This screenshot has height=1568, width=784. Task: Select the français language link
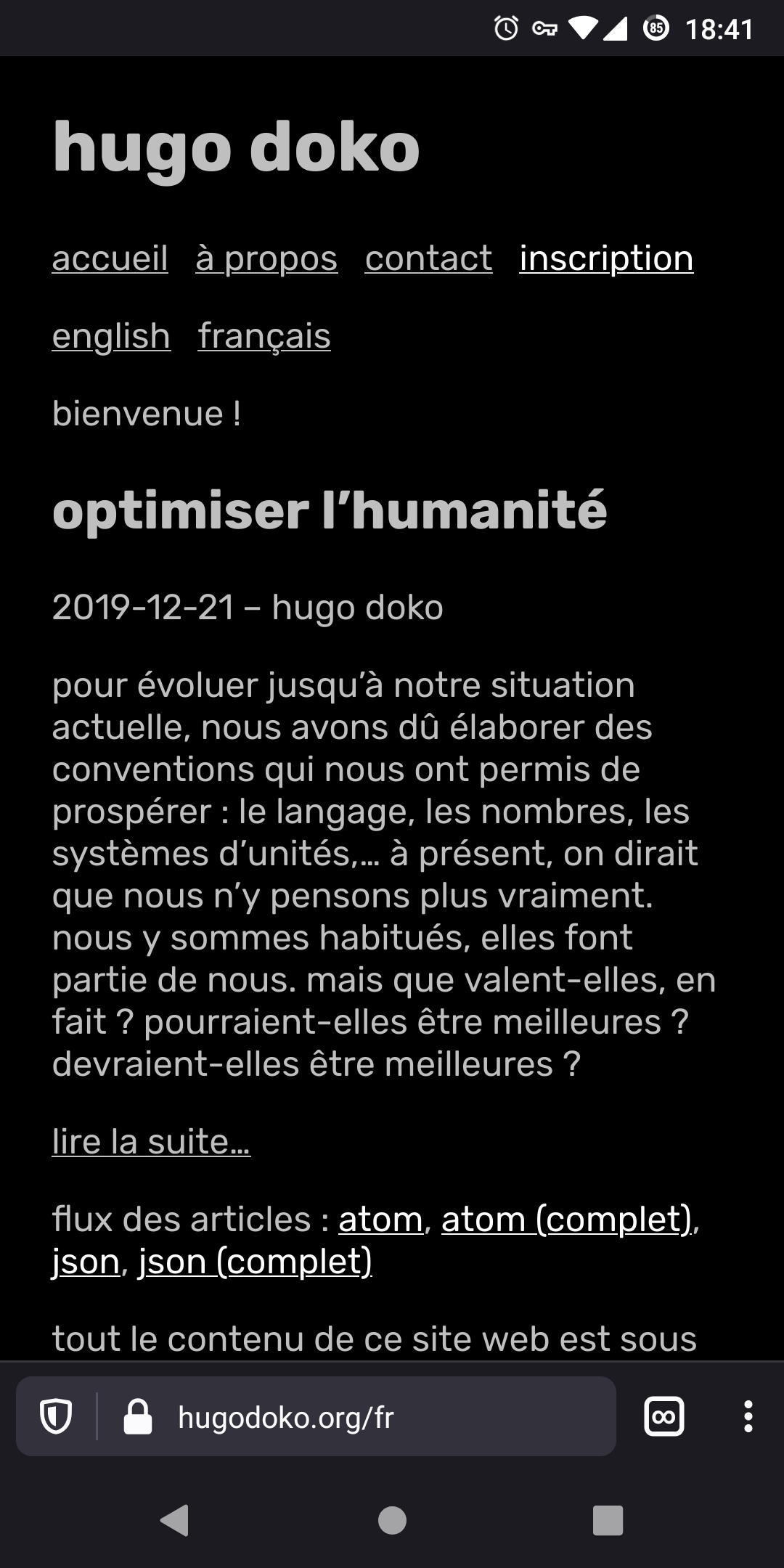(264, 336)
